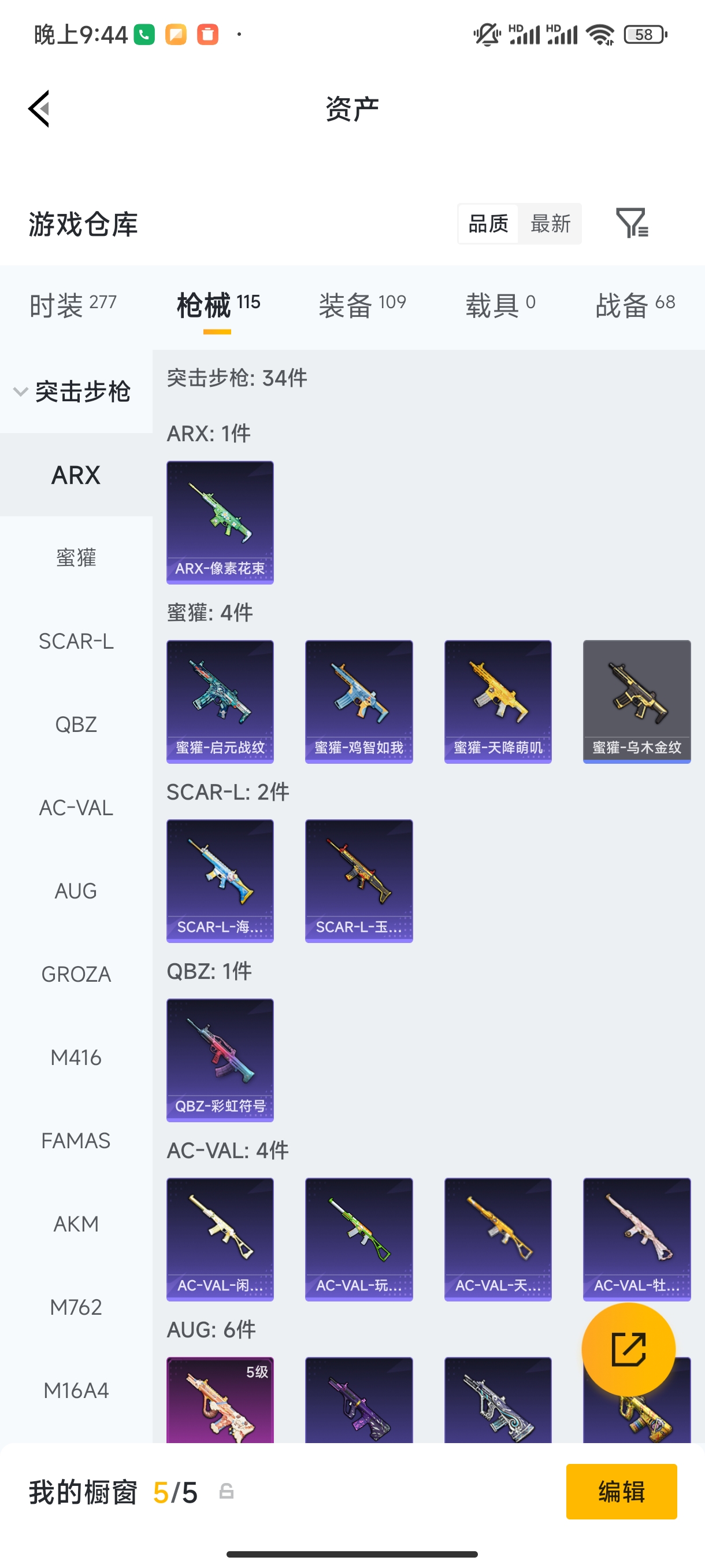This screenshot has height=1568, width=705.
Task: Switch to the 装备 tab
Action: click(x=362, y=304)
